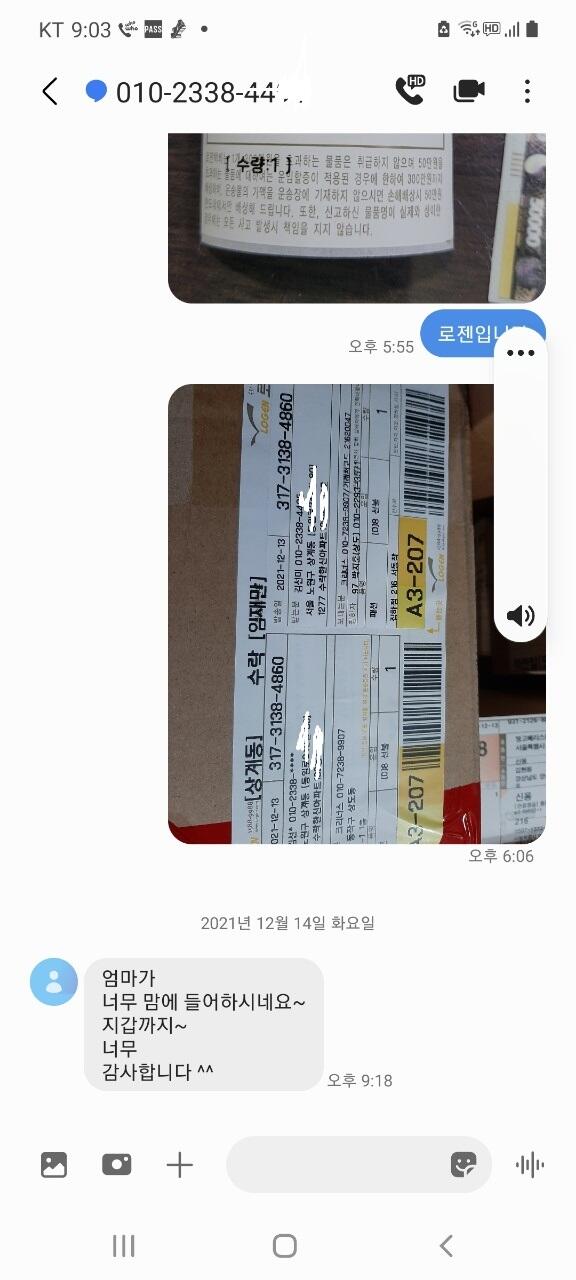Record a voice message
Viewport: 576px width, 1280px height.
[x=529, y=1165]
